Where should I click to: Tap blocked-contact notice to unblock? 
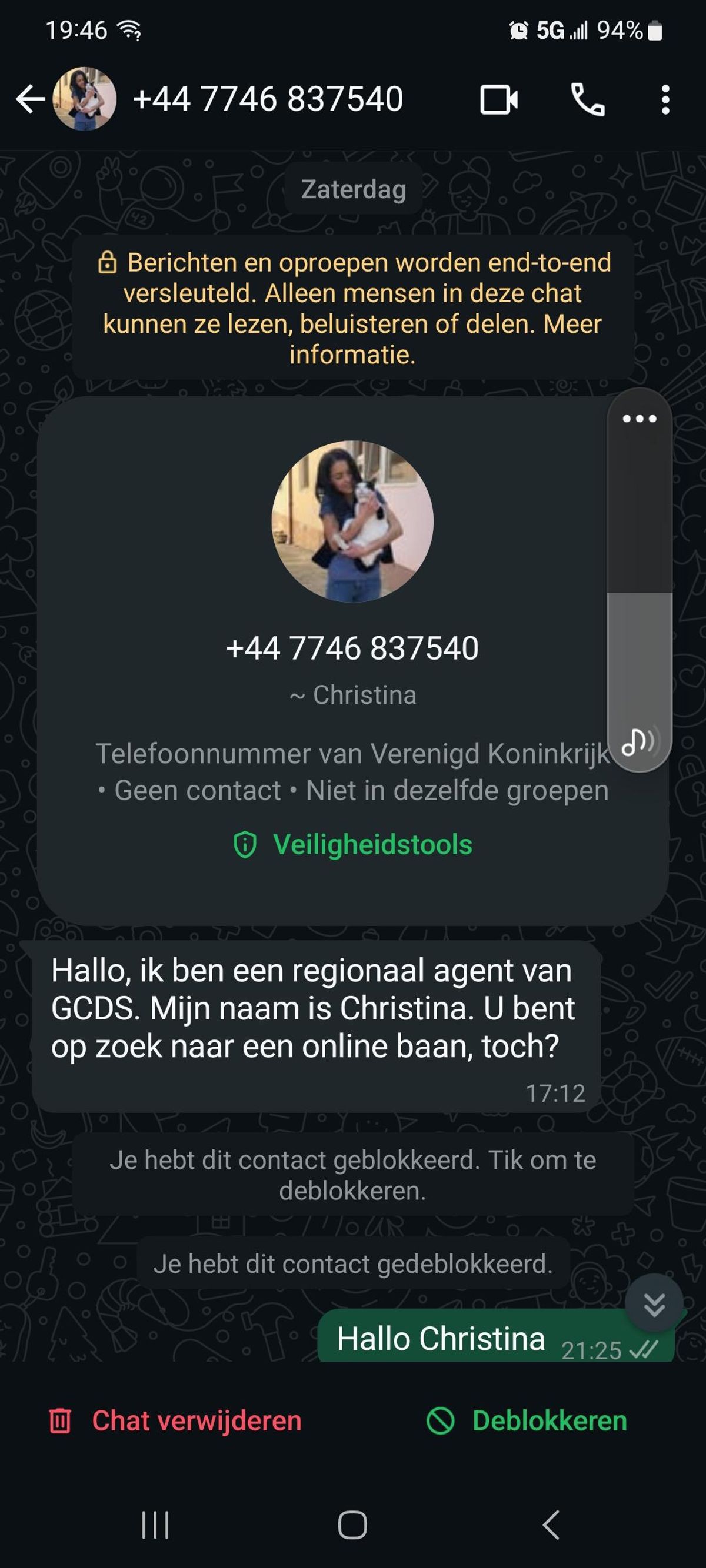352,1175
